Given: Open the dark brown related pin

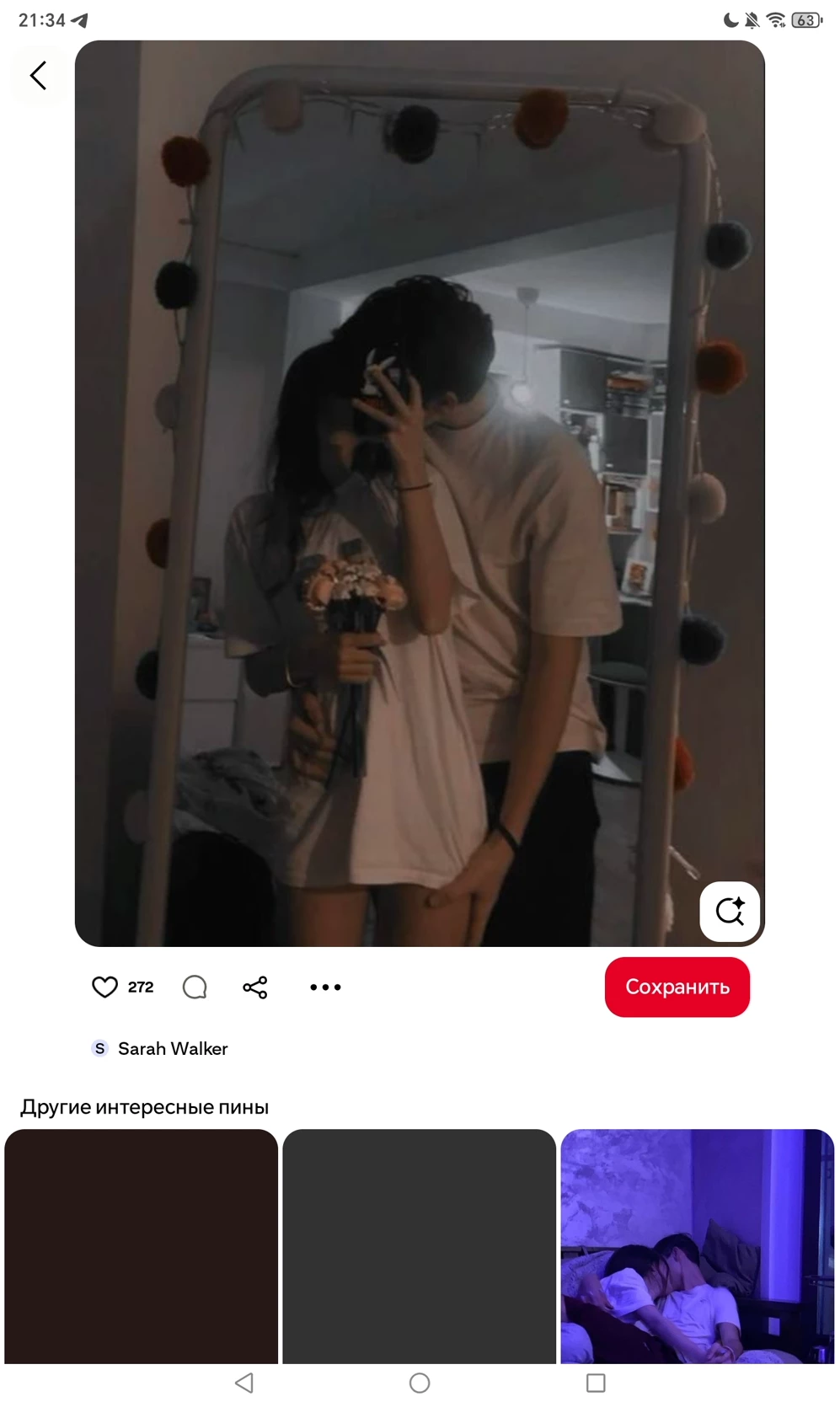Looking at the screenshot, I should tap(141, 1245).
